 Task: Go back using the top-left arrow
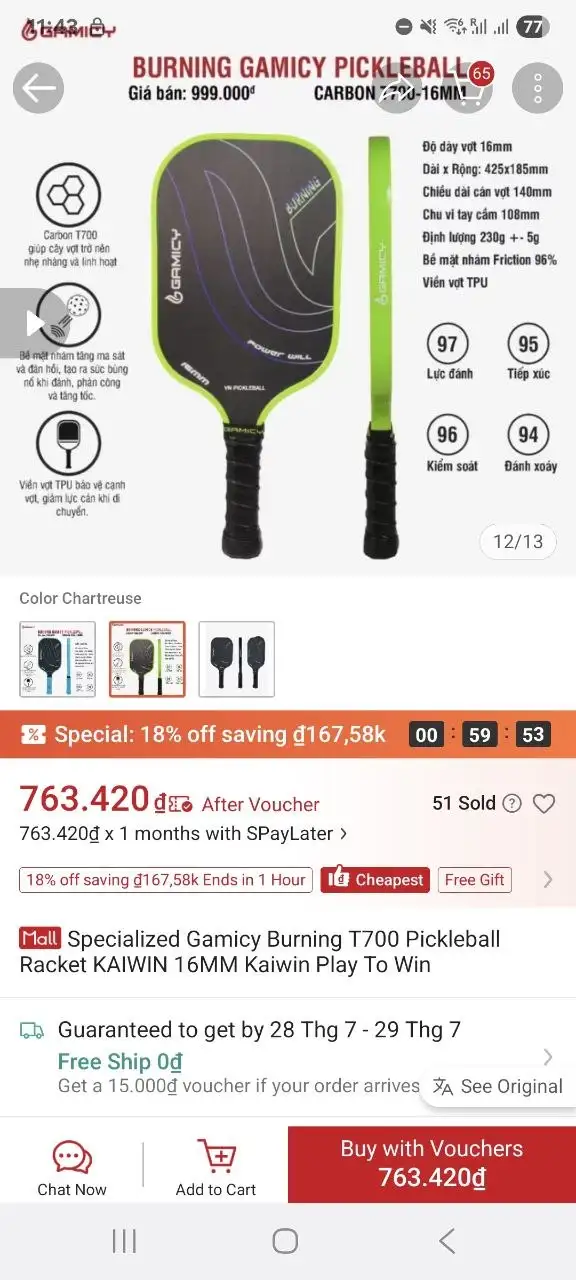(x=38, y=88)
